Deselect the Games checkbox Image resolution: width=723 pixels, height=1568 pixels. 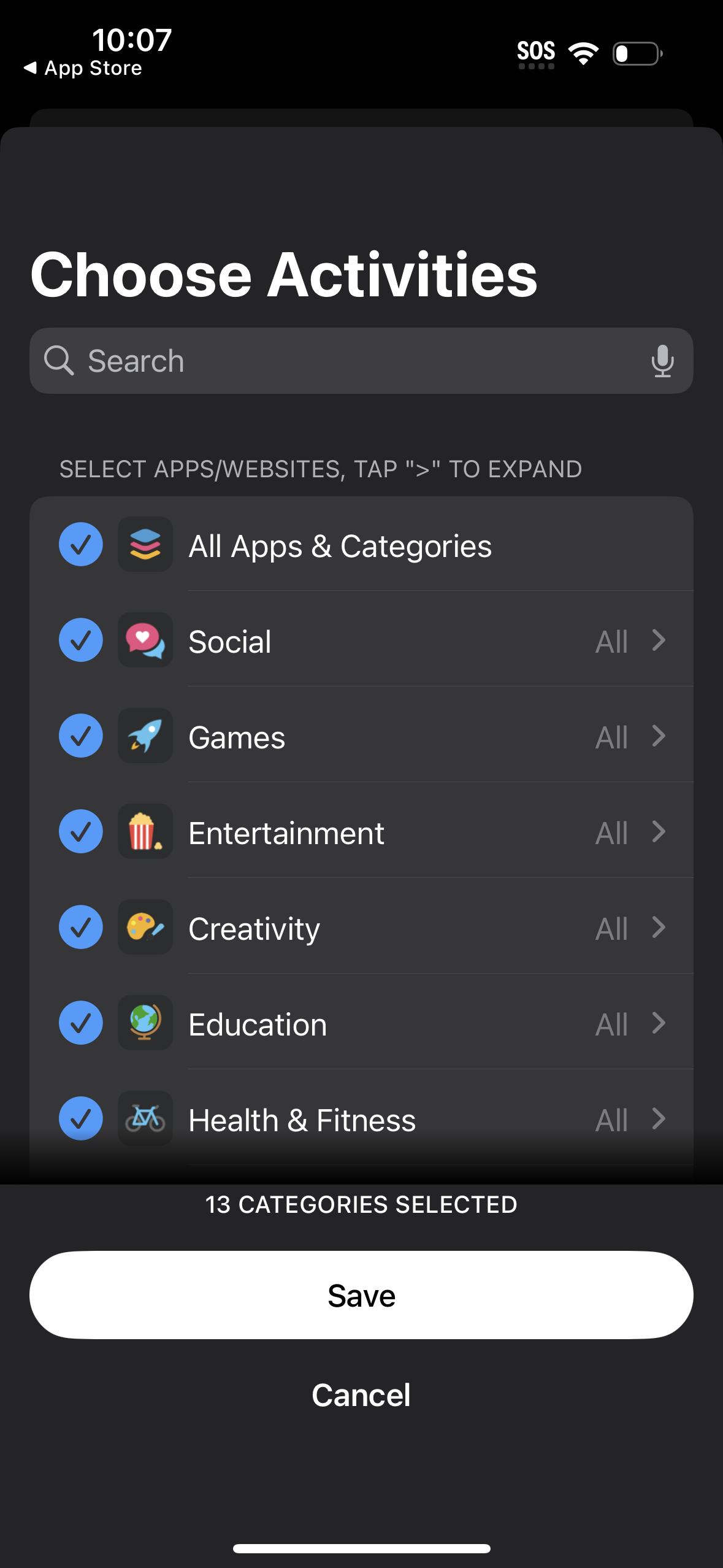click(80, 736)
